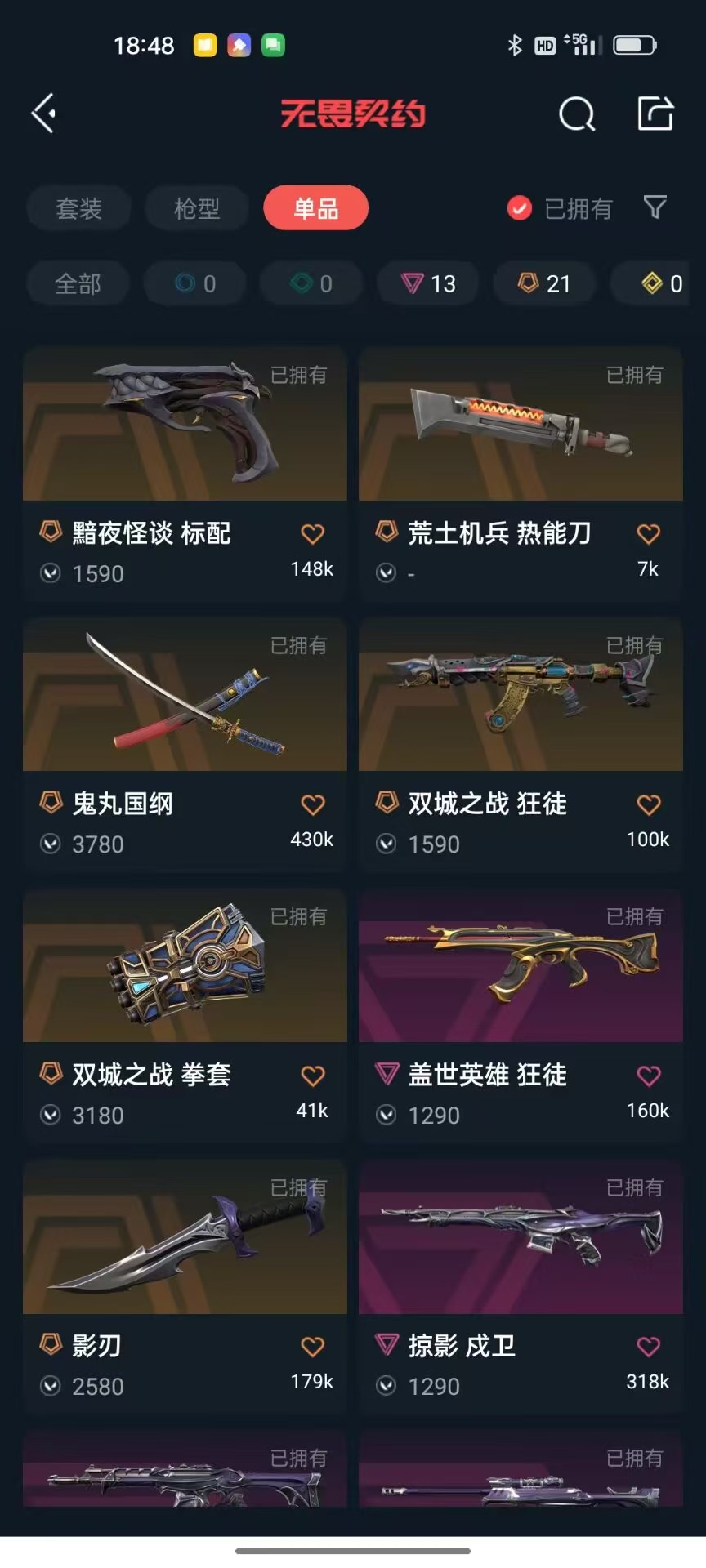Viewport: 706px width, 1568px height.
Task: Switch to the 套装 tab
Action: pos(78,208)
